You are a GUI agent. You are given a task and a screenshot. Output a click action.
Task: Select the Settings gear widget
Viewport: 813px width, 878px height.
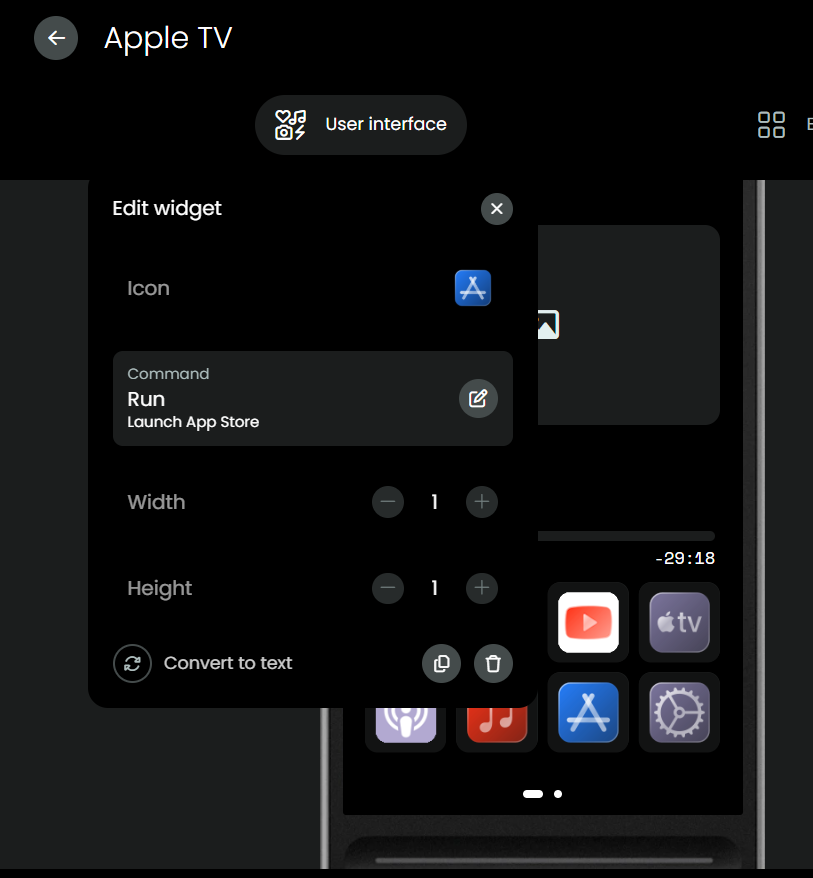(679, 712)
